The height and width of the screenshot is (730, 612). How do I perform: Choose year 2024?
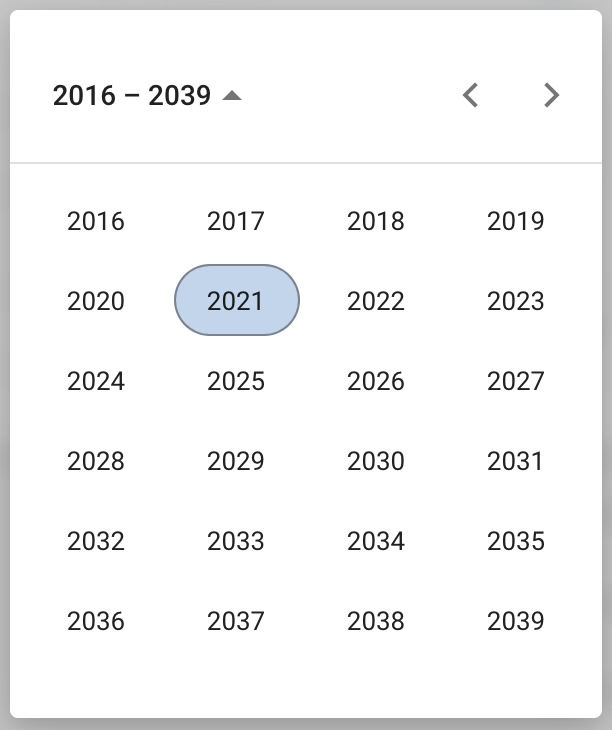(x=96, y=381)
